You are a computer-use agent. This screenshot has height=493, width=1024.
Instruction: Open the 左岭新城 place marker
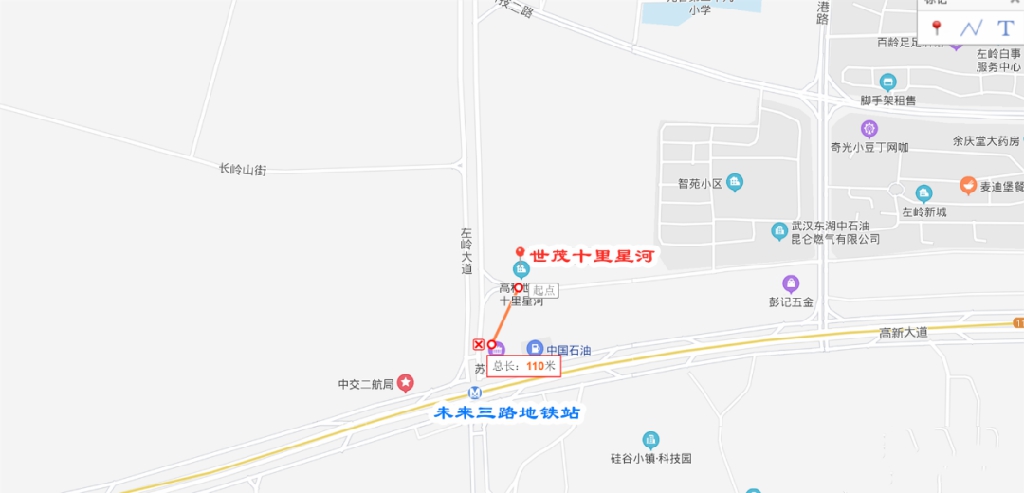point(924,193)
